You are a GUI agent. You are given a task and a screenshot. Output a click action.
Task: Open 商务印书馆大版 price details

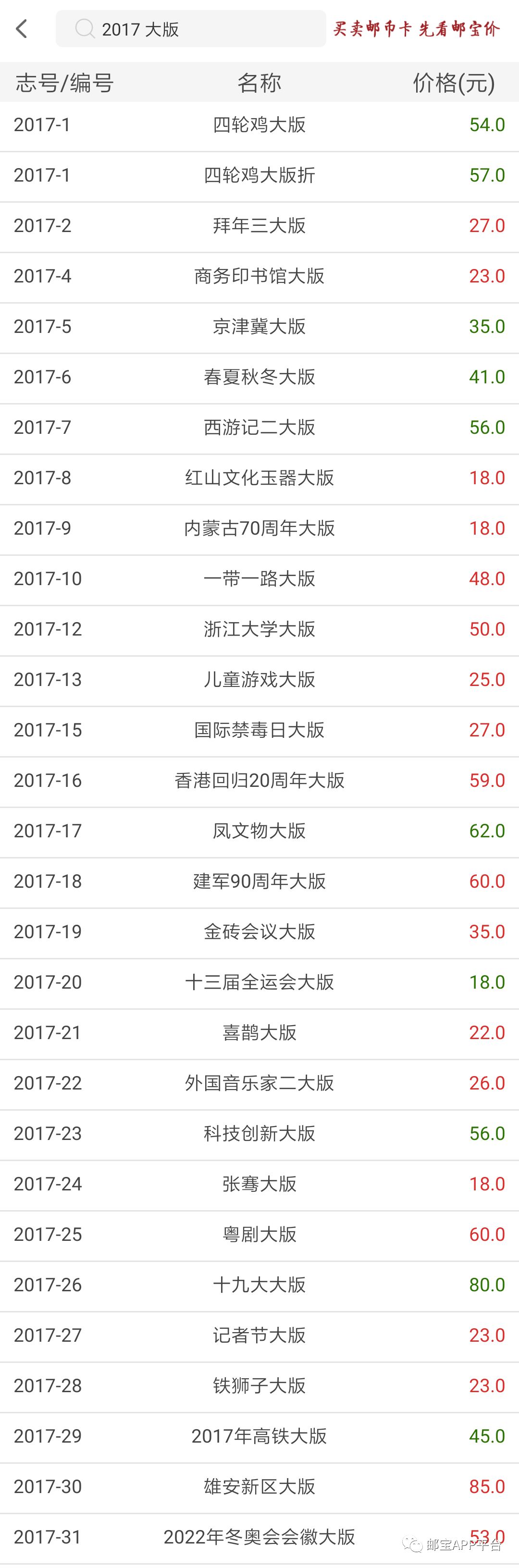[x=259, y=276]
